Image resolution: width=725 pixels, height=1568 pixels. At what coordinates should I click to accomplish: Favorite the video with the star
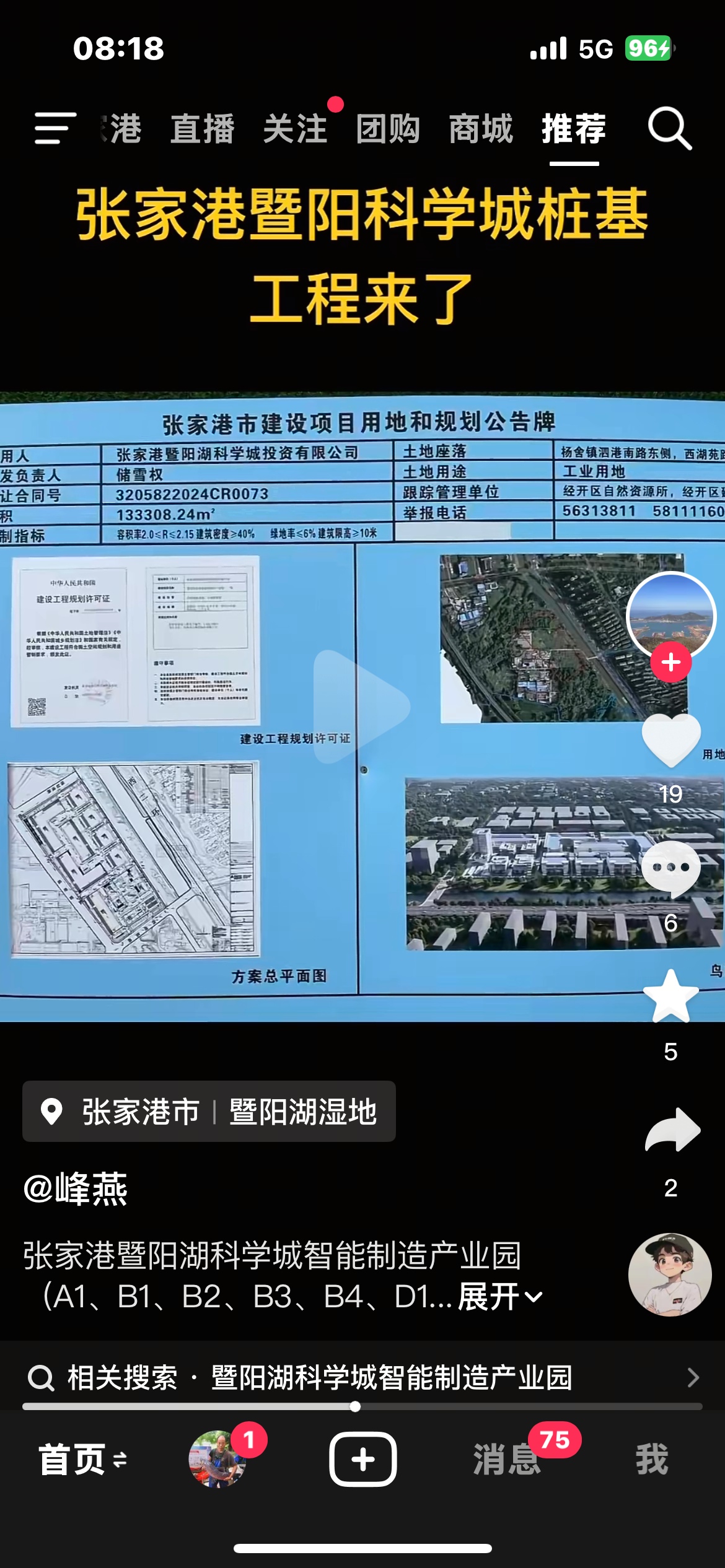pos(670,996)
